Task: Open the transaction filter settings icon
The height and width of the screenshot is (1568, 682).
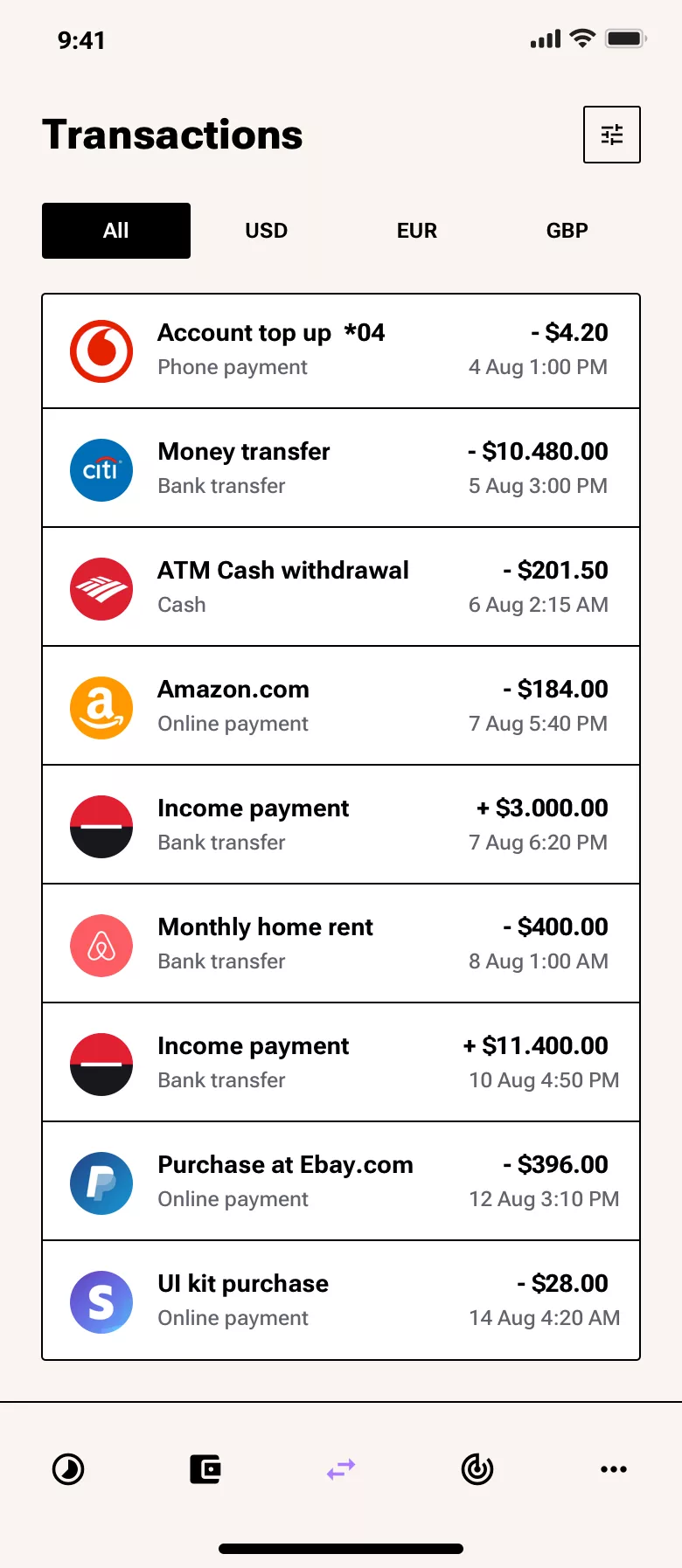Action: coord(611,135)
